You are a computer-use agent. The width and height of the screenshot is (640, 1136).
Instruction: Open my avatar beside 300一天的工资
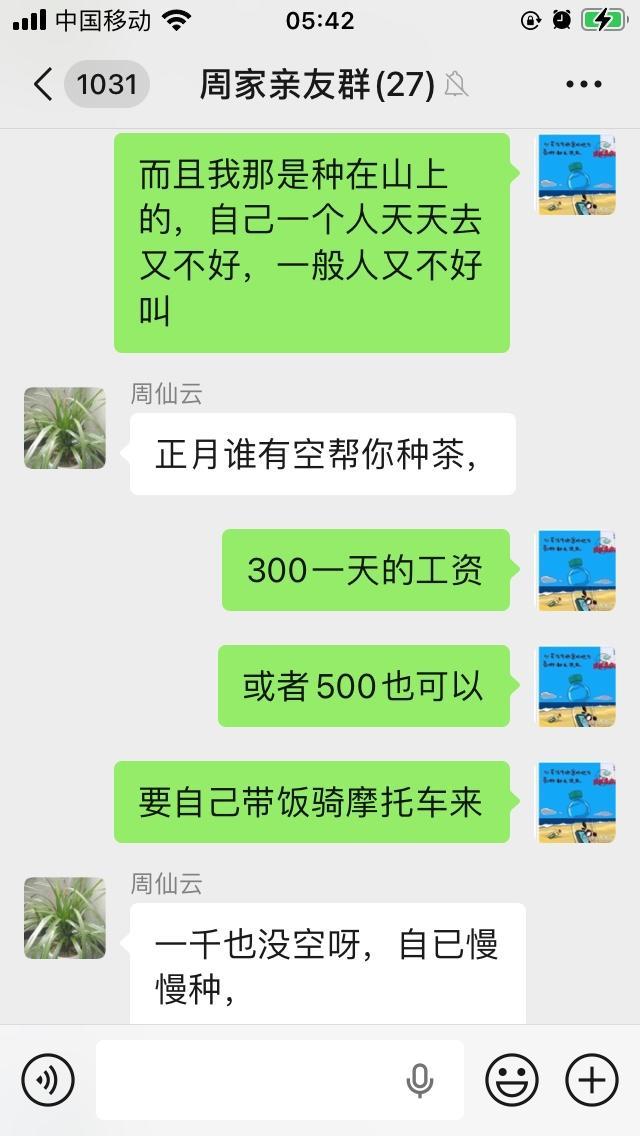click(x=576, y=570)
